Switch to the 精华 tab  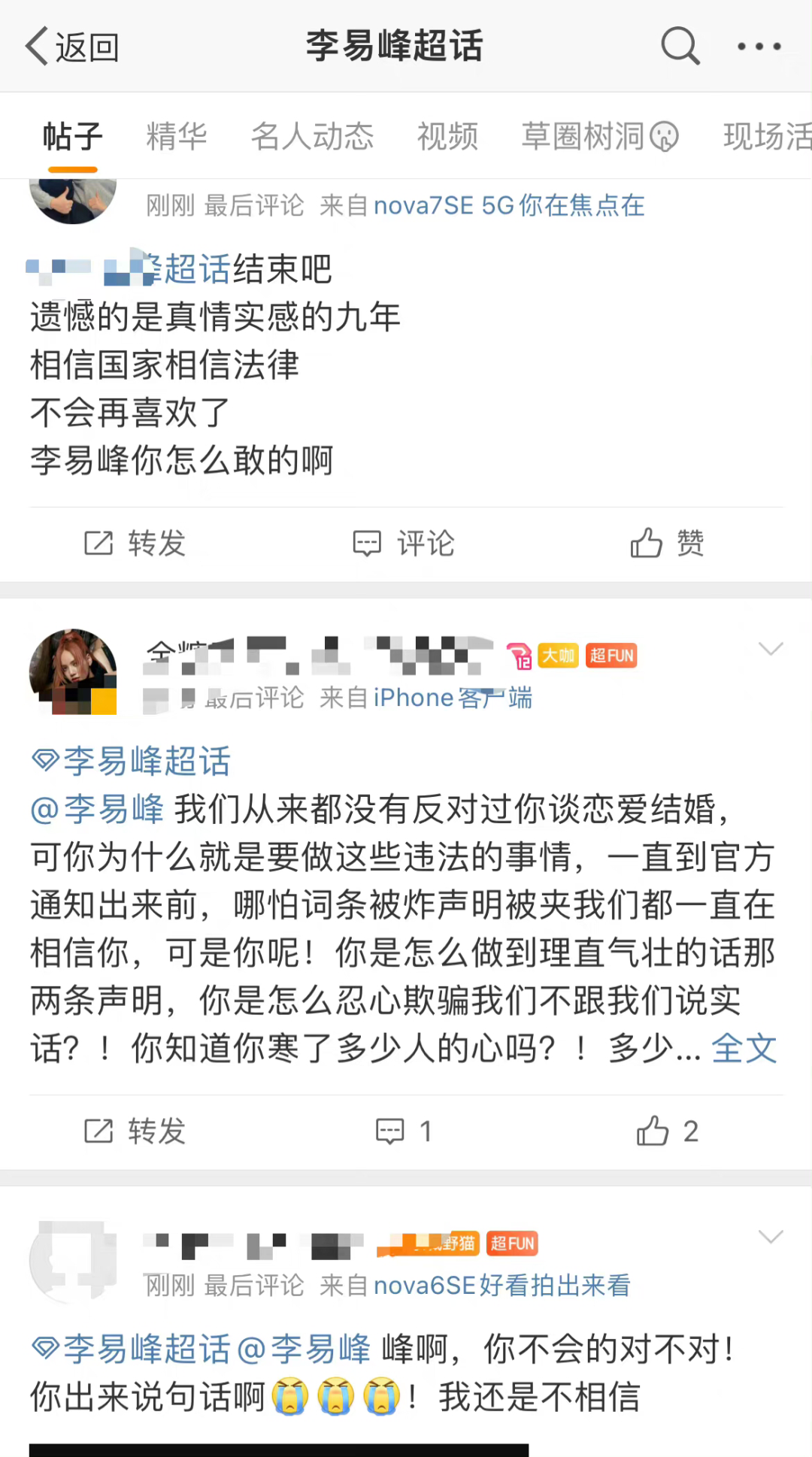click(177, 137)
